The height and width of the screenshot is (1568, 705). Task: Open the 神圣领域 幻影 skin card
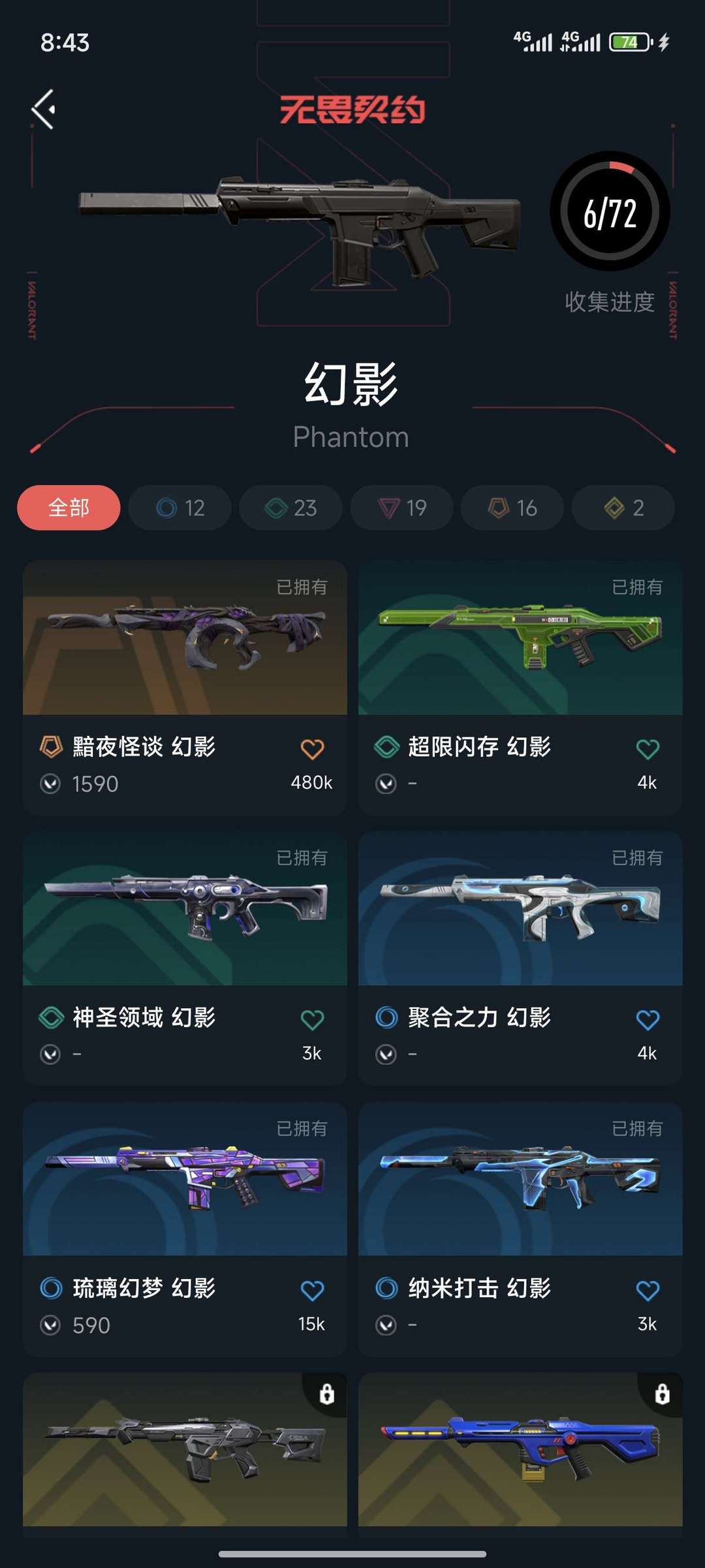click(185, 958)
